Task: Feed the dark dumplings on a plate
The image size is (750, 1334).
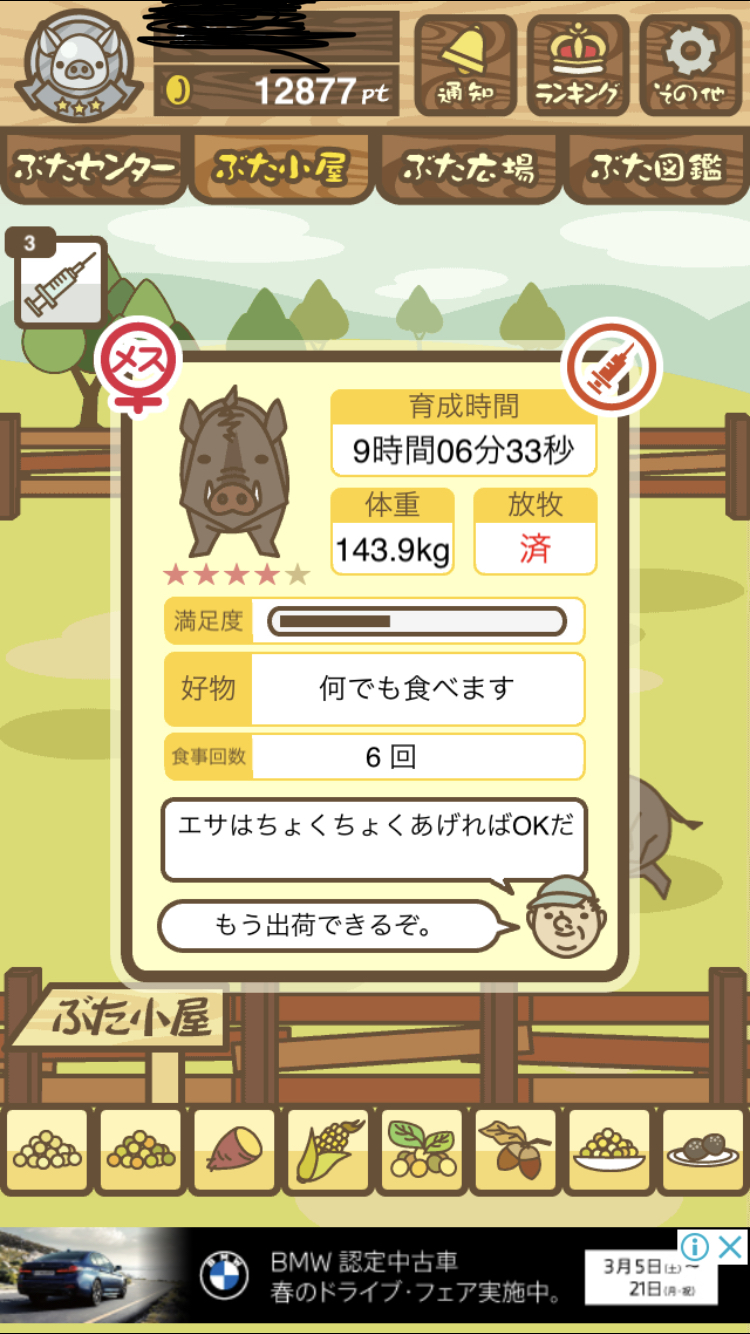Action: click(x=703, y=1150)
